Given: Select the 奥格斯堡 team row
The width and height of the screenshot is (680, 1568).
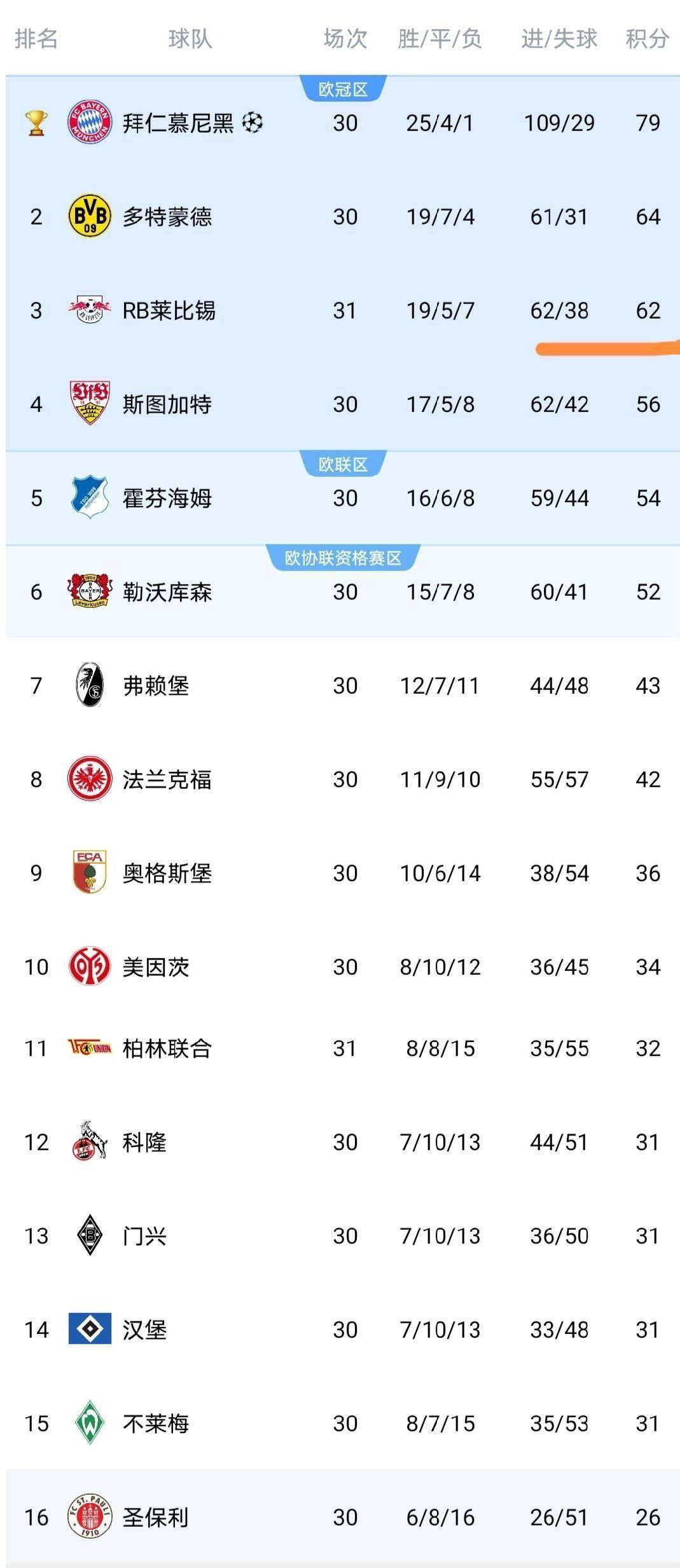Looking at the screenshot, I should (x=343, y=873).
